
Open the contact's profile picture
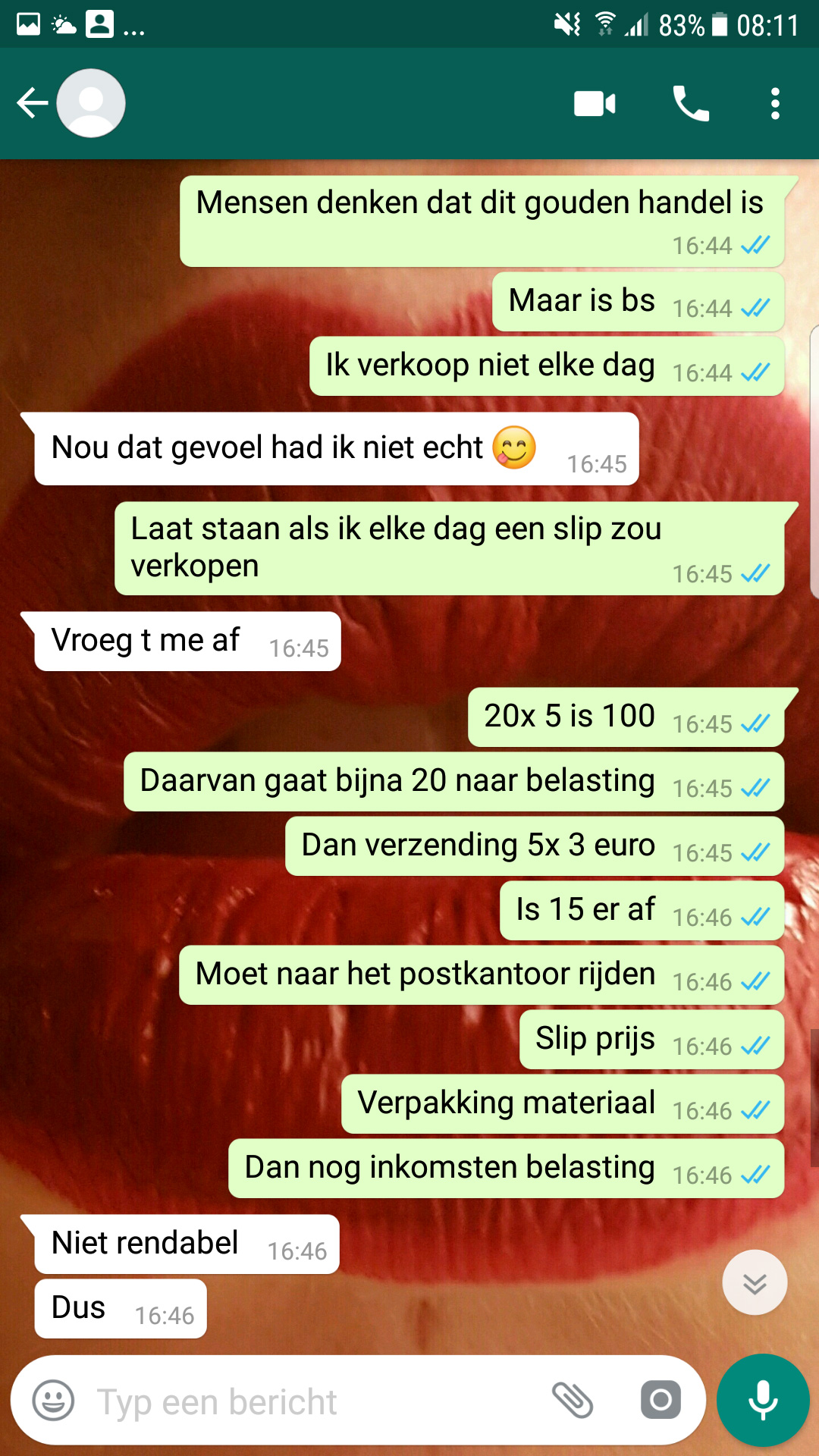tap(91, 103)
